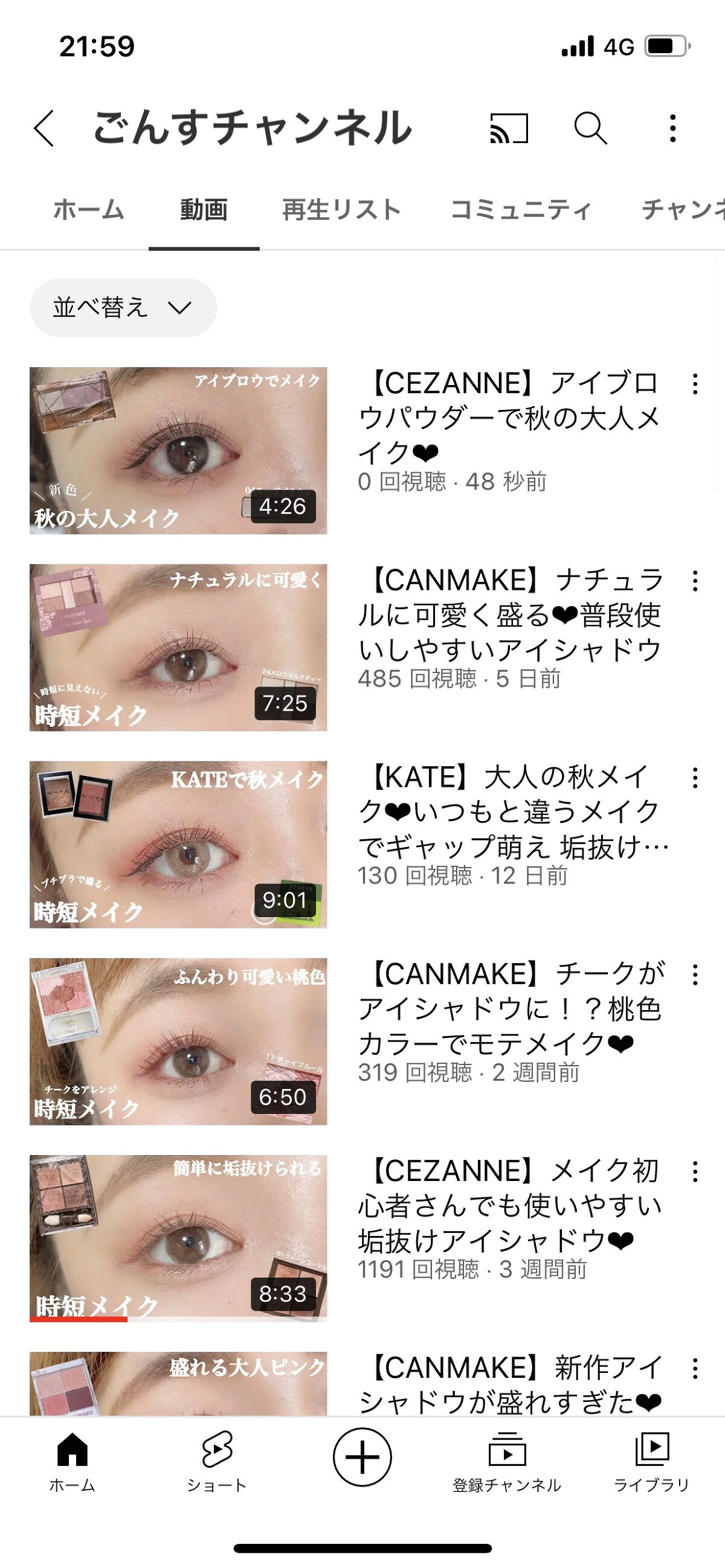The height and width of the screenshot is (1568, 725).
Task: Open the top-right overflow menu
Action: click(x=672, y=130)
